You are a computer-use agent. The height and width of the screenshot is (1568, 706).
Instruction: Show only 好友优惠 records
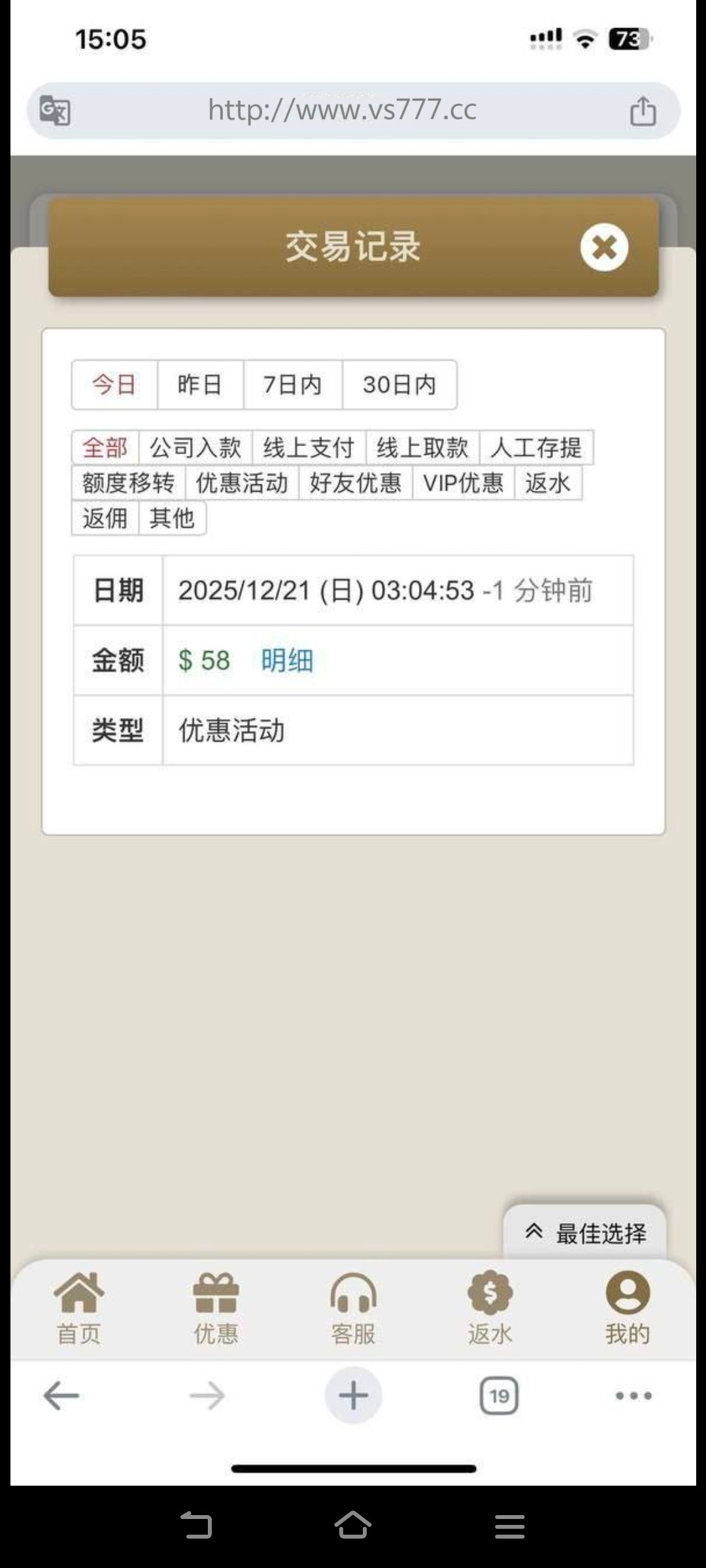point(355,483)
